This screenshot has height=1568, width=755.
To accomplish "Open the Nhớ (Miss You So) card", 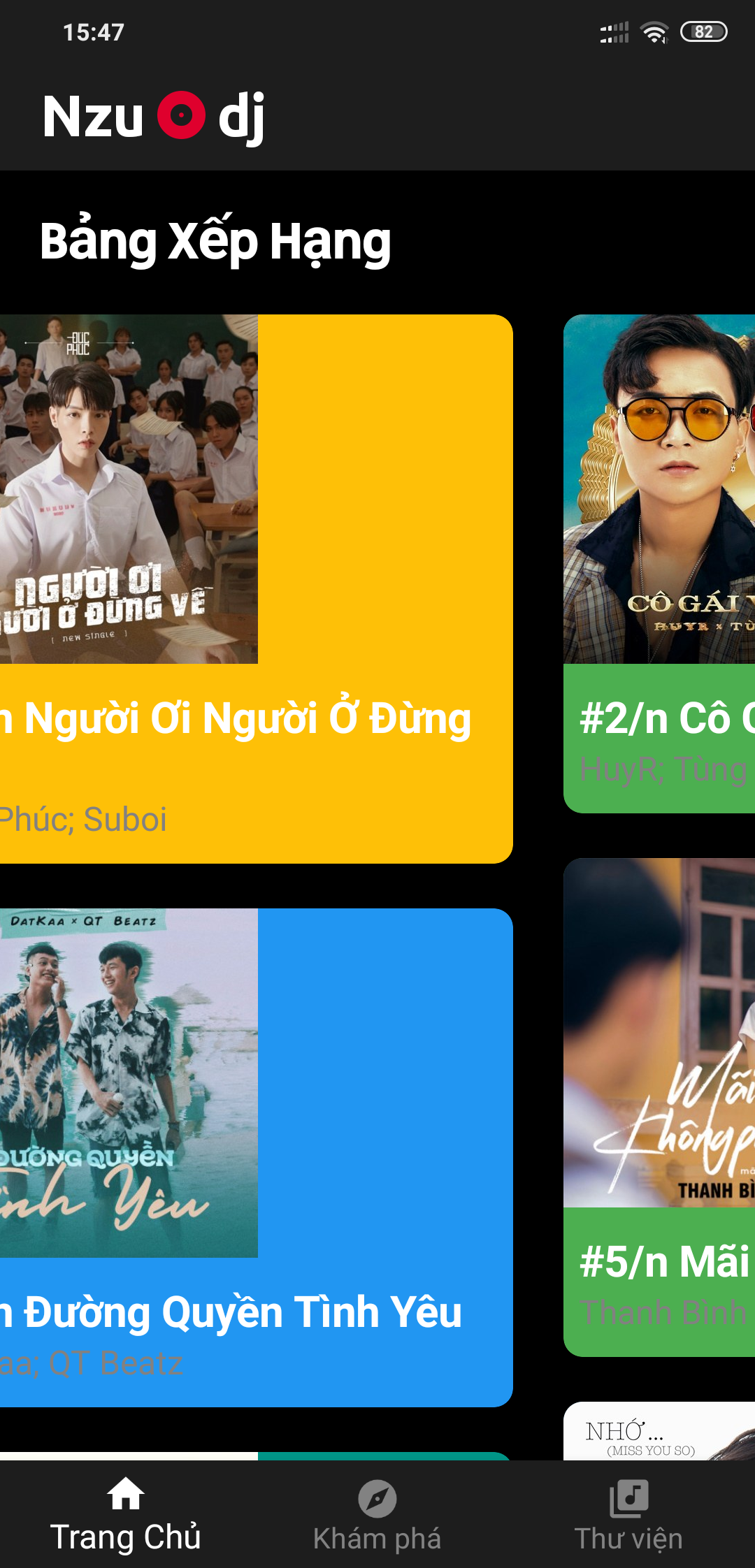I will 659,1432.
